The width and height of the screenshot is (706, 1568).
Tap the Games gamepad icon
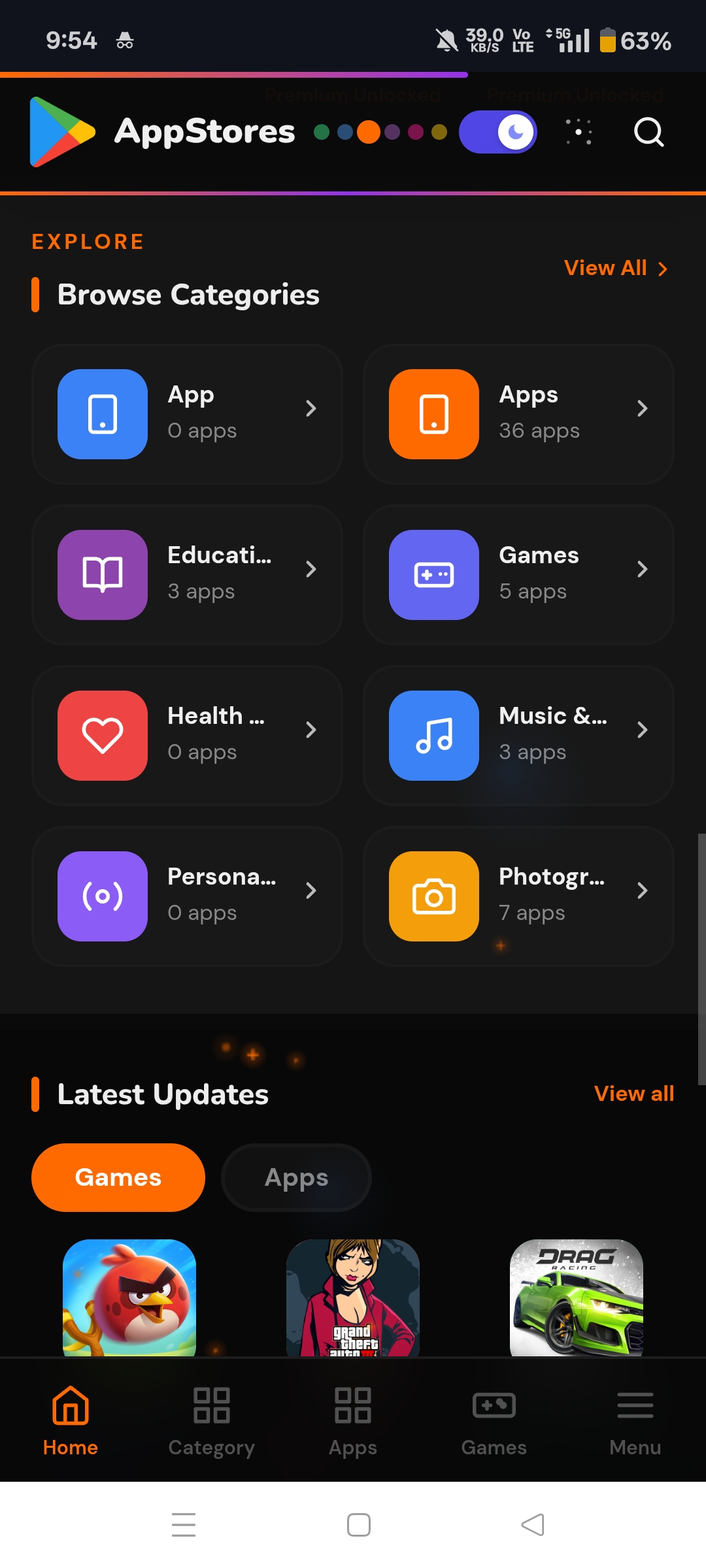tap(433, 574)
